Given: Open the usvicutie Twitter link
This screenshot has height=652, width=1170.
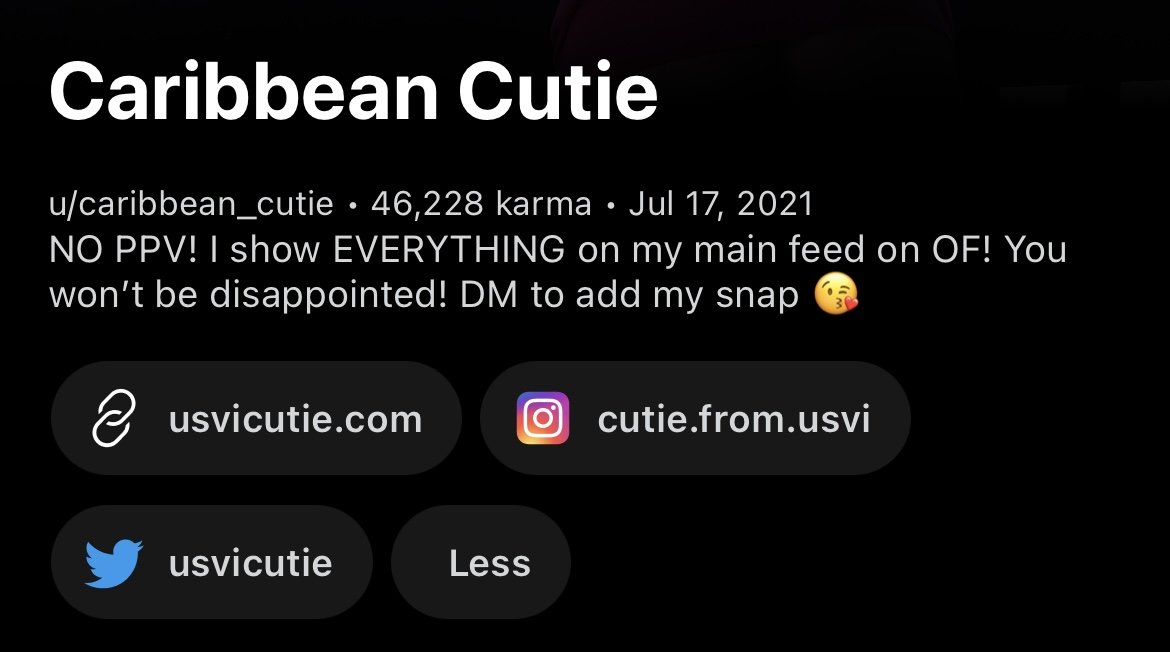Looking at the screenshot, I should coord(211,562).
